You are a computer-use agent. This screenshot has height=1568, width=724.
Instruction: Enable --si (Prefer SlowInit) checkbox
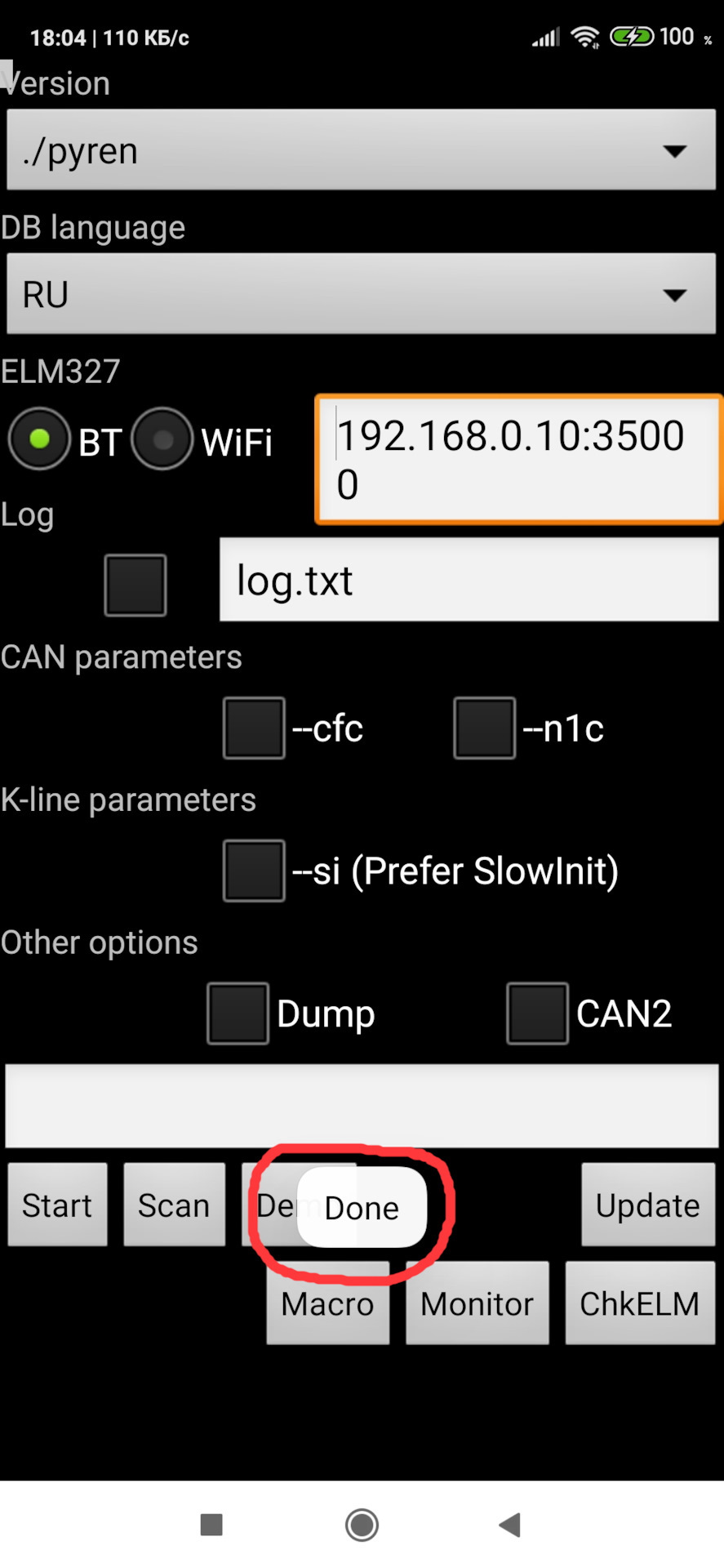(x=254, y=871)
